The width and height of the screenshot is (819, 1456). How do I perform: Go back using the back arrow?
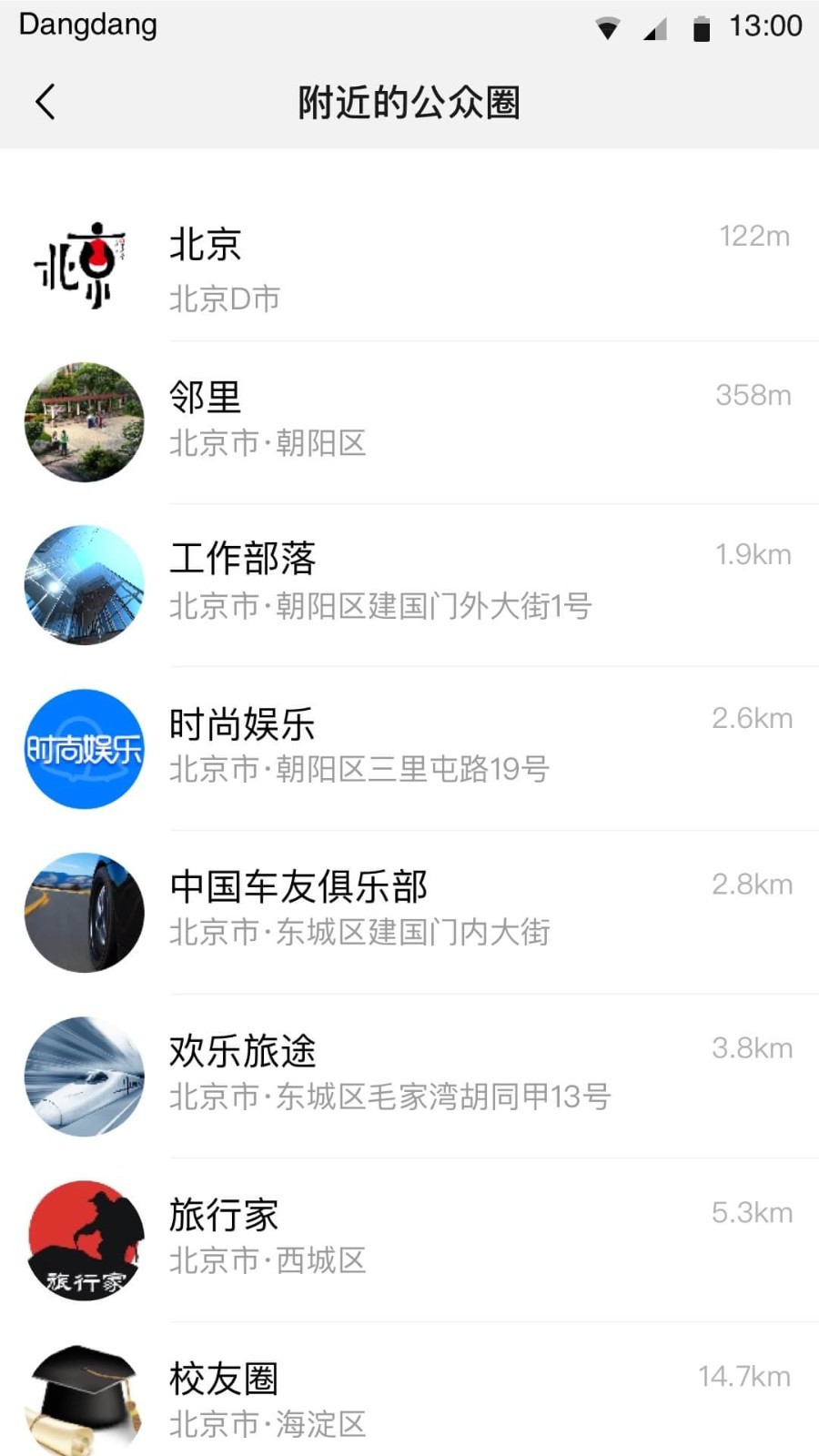[45, 102]
